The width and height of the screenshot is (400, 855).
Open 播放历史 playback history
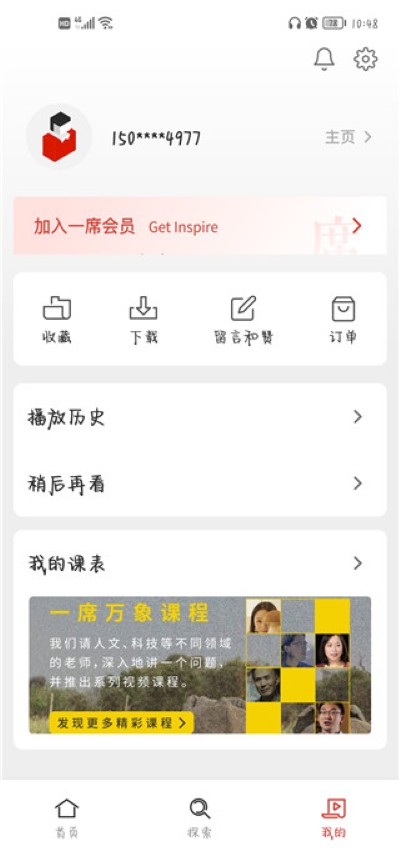click(200, 417)
